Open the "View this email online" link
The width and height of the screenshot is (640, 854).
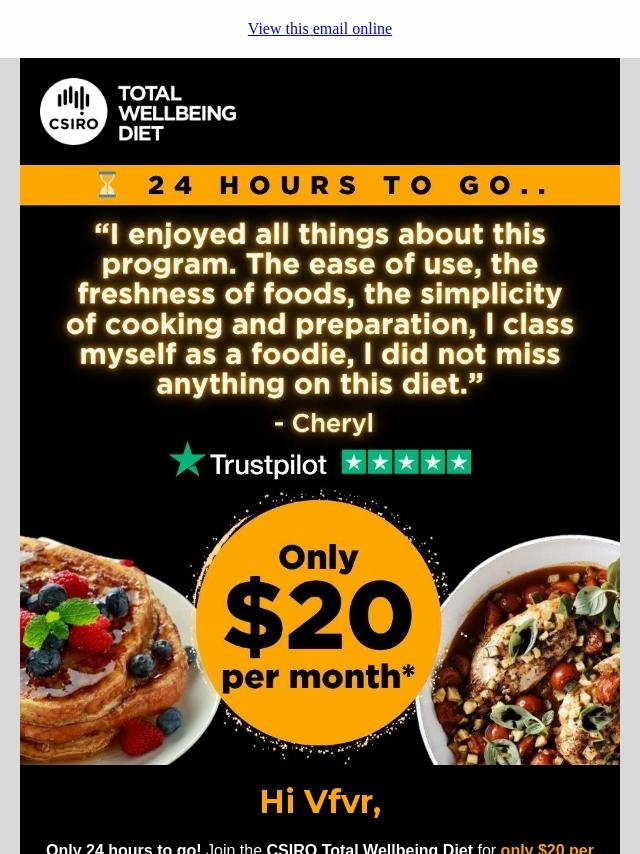click(320, 29)
